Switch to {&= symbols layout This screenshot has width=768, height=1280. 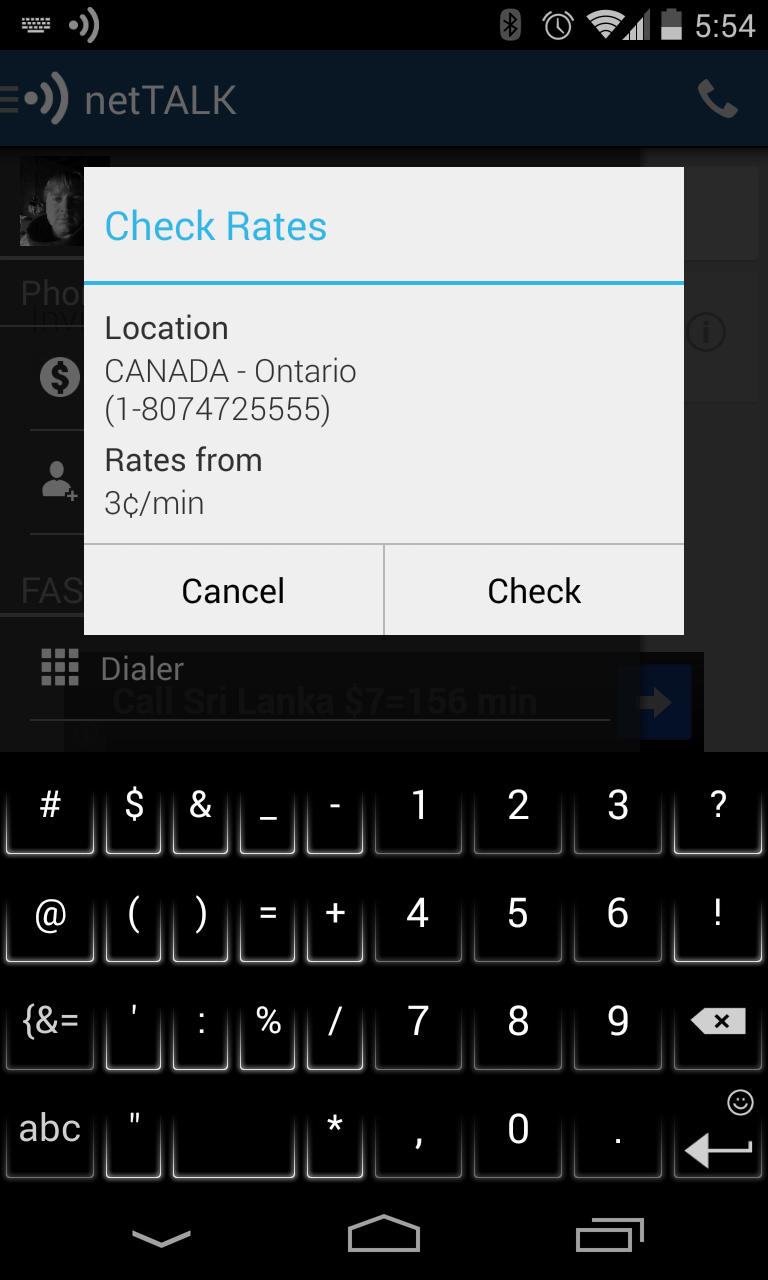coord(49,1021)
